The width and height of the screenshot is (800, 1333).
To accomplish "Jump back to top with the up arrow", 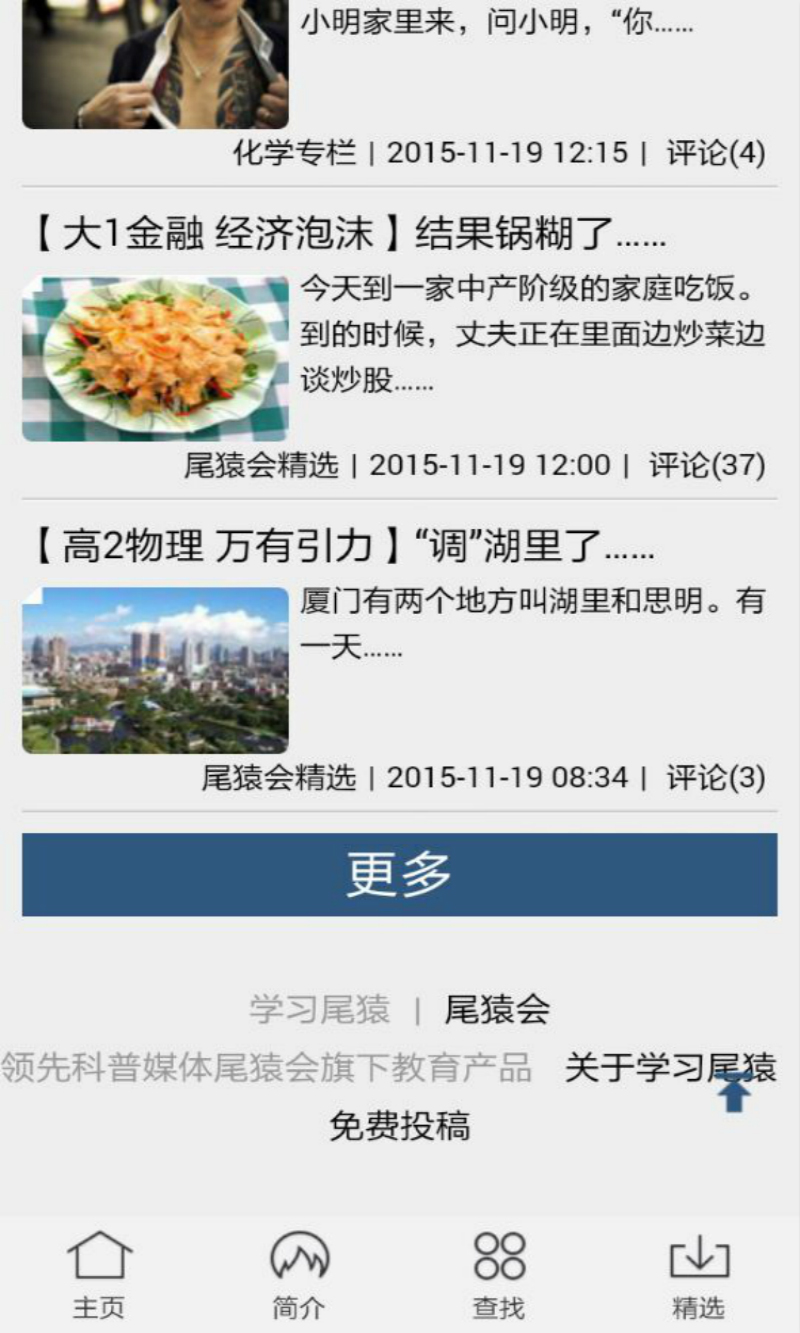I will 735,1095.
